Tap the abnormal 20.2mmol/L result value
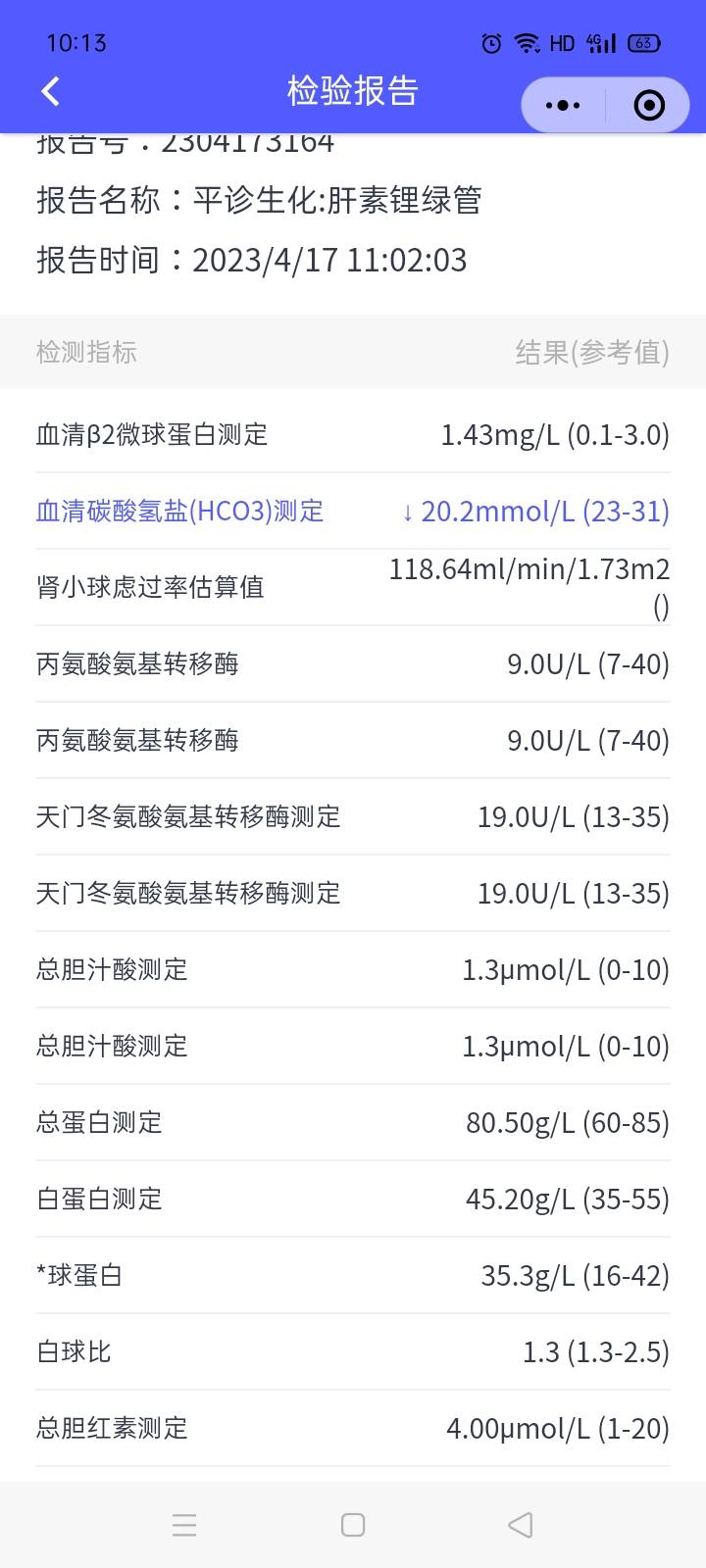This screenshot has height=1568, width=706. (532, 511)
